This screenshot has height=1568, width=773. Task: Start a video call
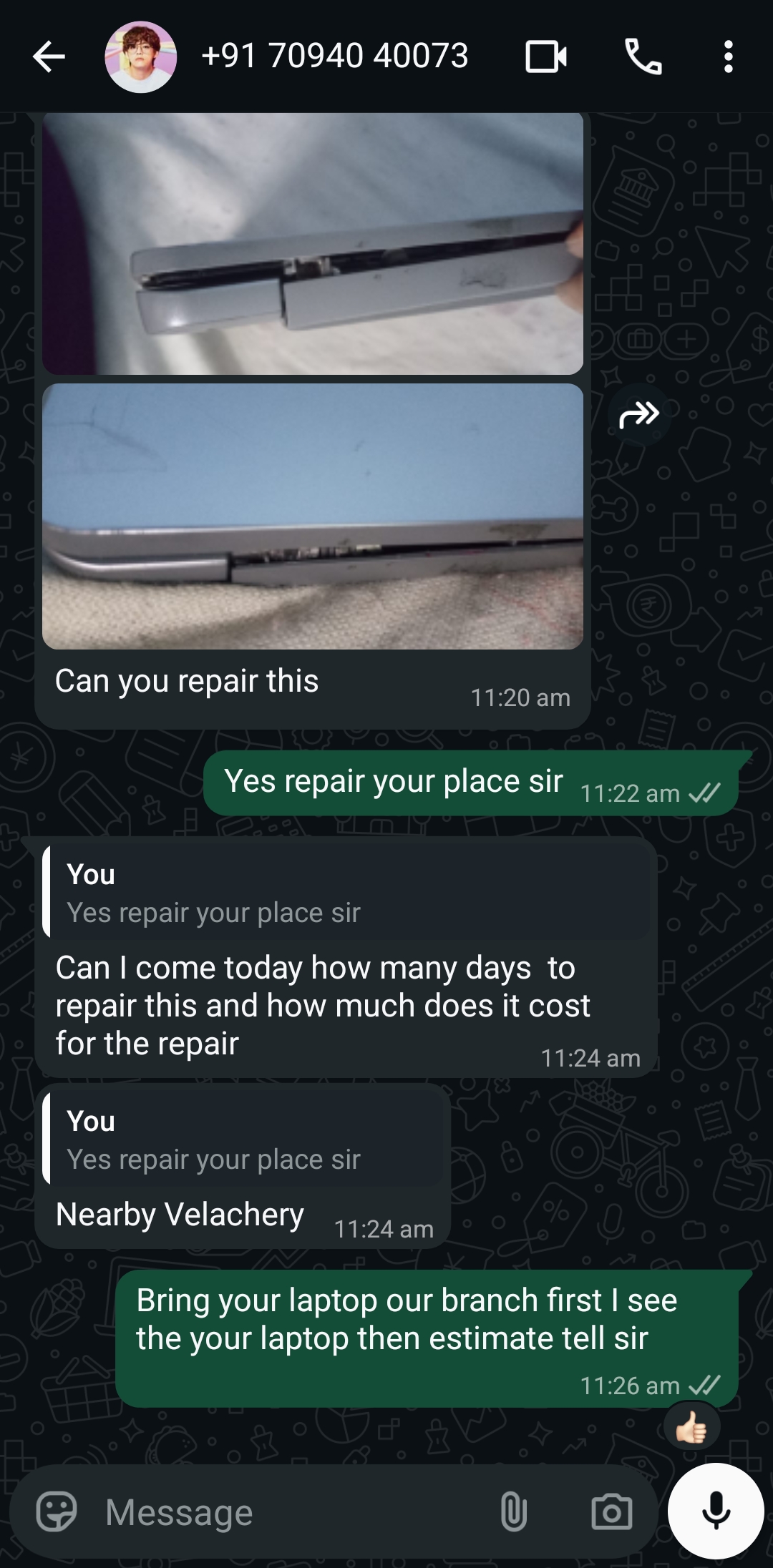click(546, 57)
